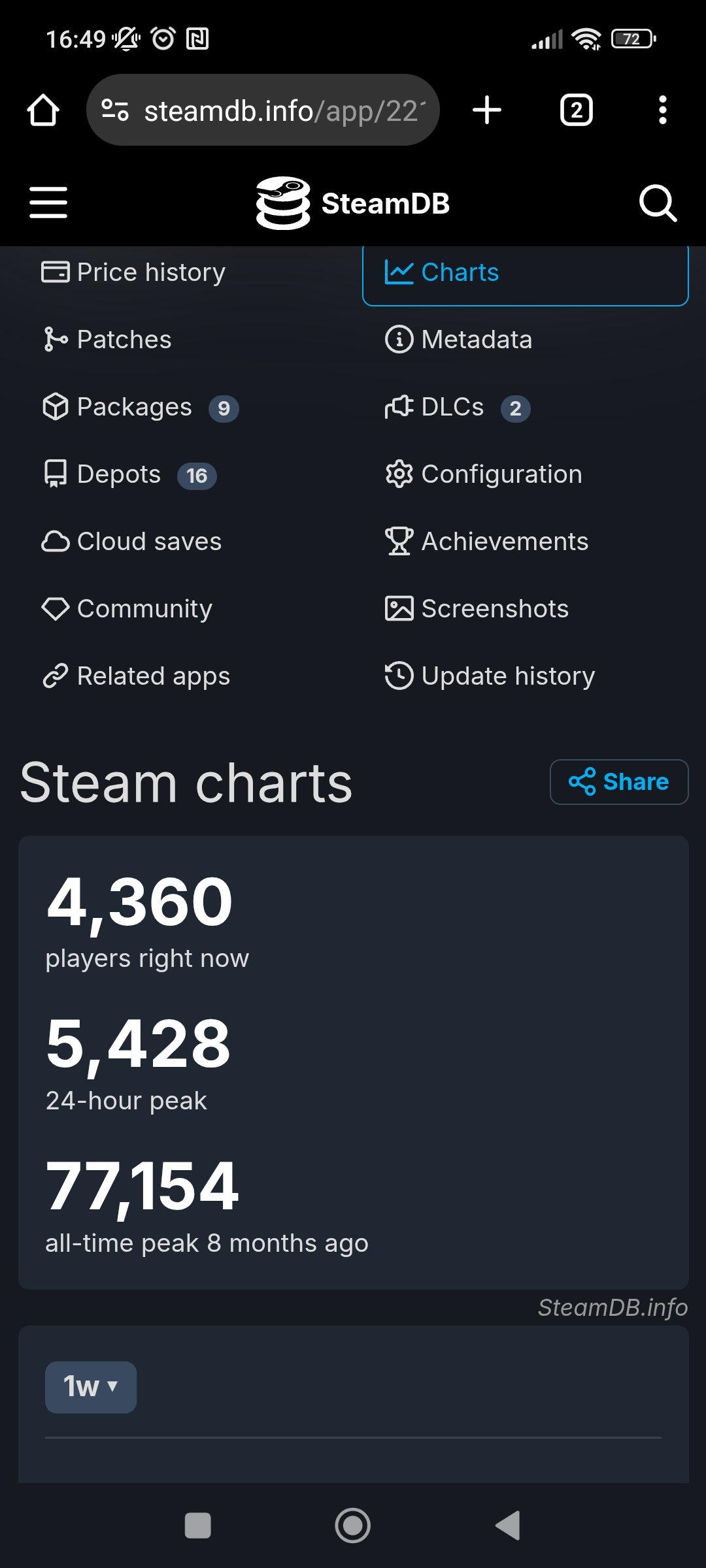The image size is (706, 1568).
Task: Tap the system back button
Action: (508, 1526)
